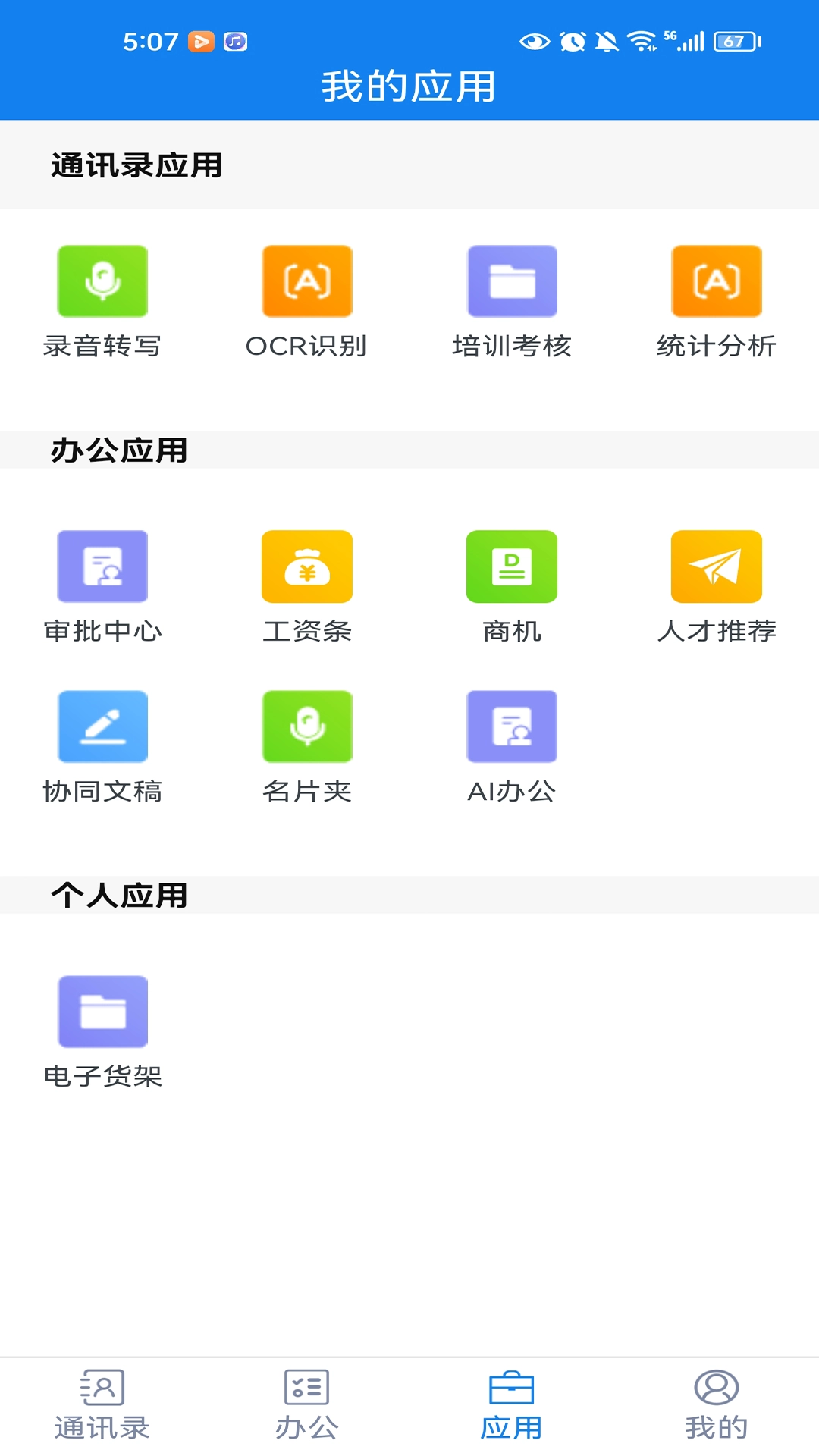
Task: Tap the 通讯录应用 section header
Action: 136,166
